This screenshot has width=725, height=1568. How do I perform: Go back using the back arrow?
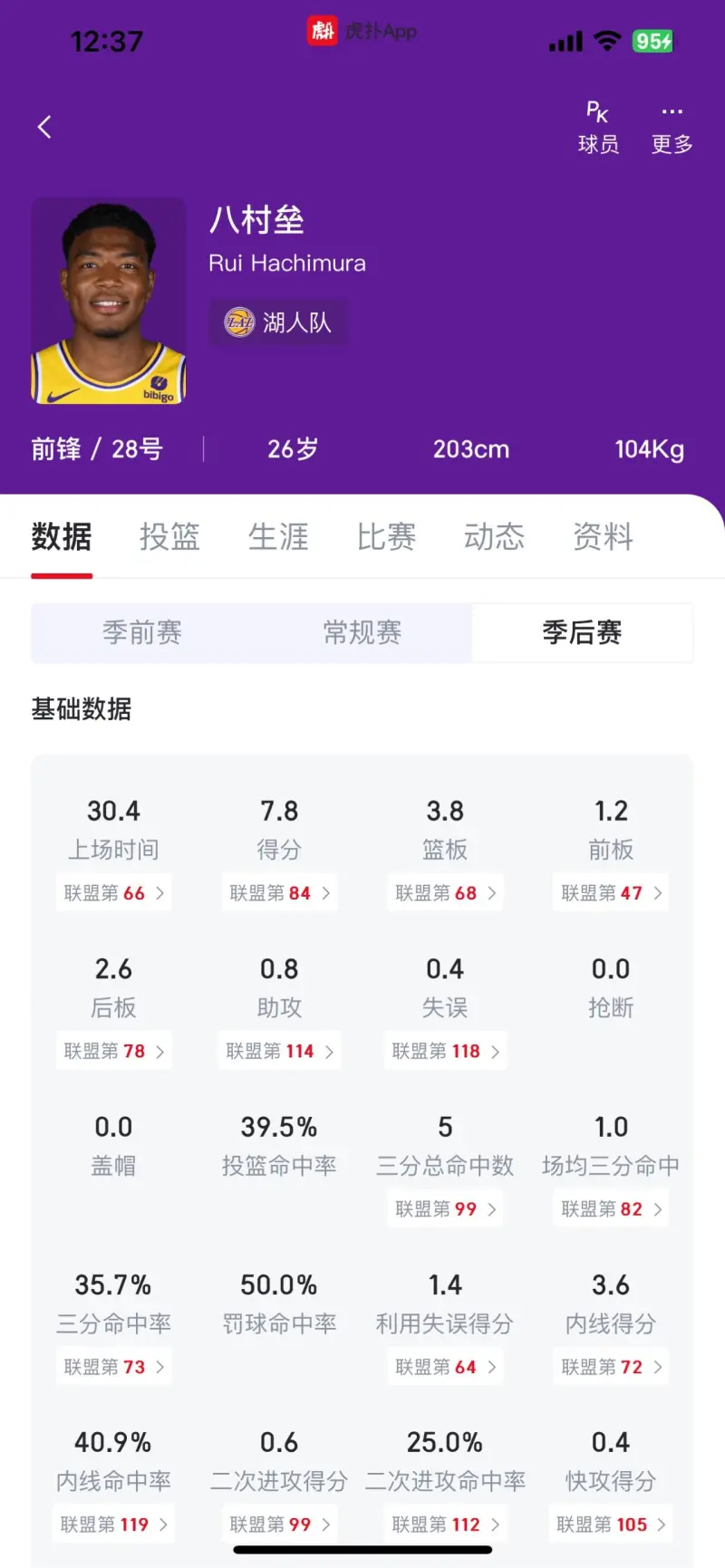coord(44,127)
